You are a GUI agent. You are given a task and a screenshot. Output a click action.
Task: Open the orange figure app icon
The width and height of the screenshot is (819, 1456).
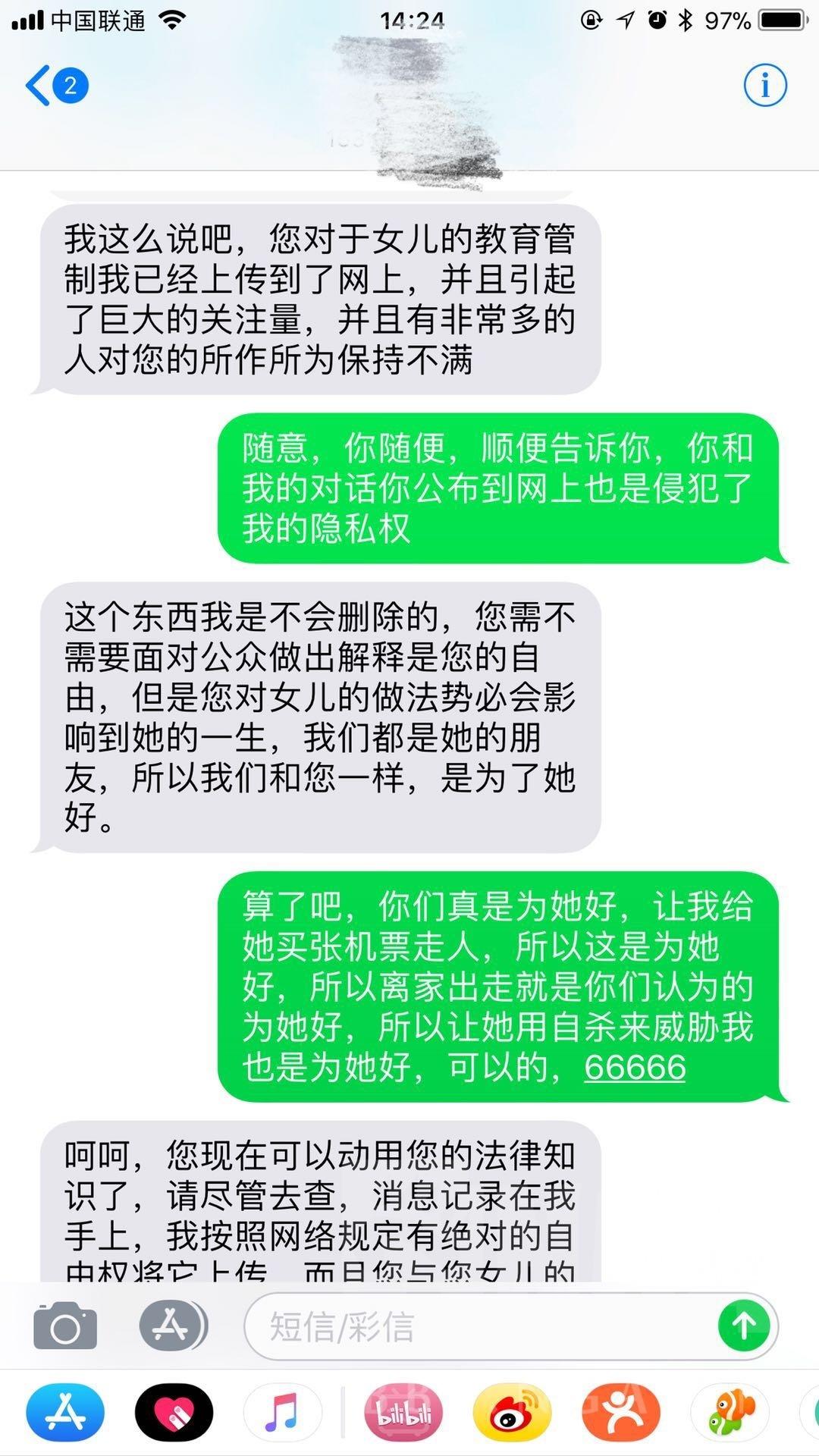620,1413
